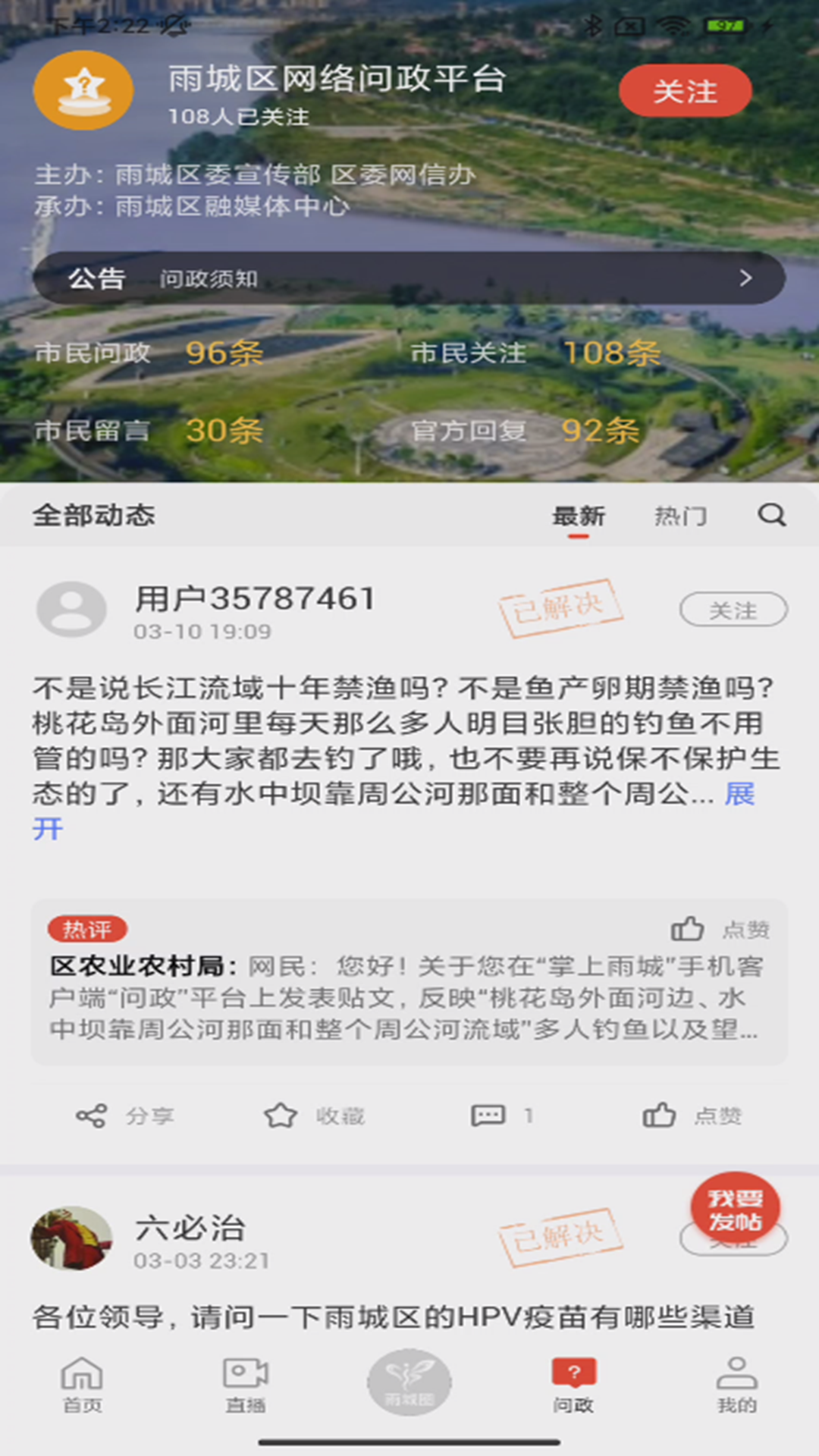The width and height of the screenshot is (819, 1456).
Task: Open comments on 用户35787461's post
Action: [502, 1116]
